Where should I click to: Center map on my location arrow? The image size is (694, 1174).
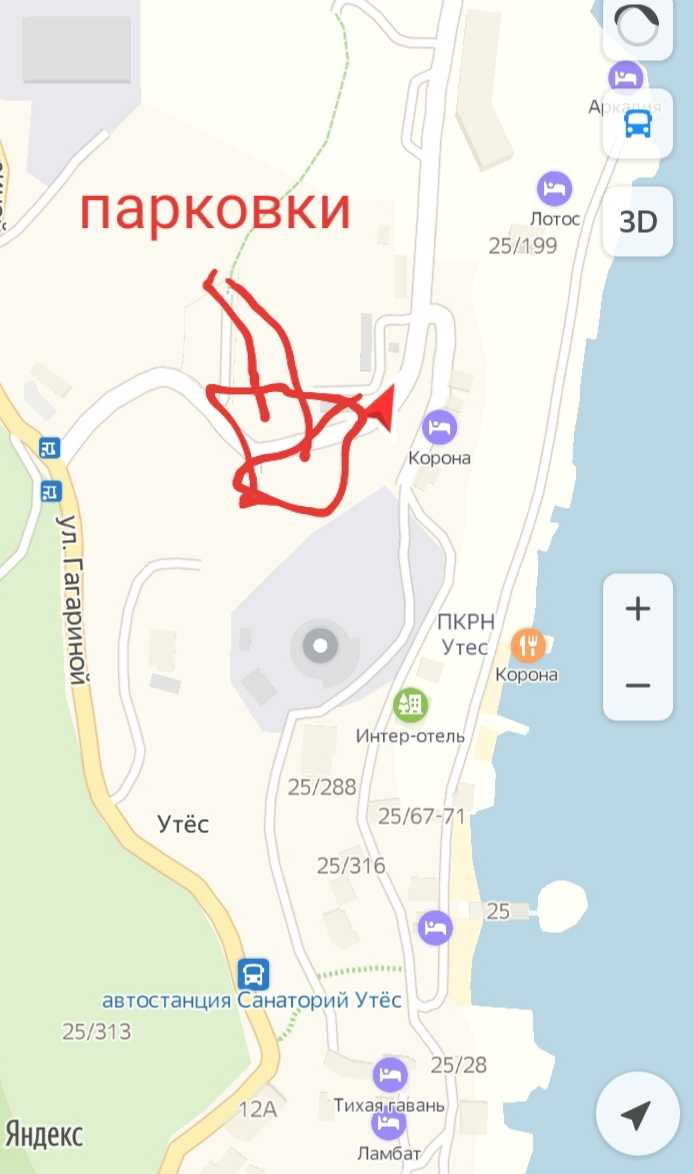(x=636, y=1114)
